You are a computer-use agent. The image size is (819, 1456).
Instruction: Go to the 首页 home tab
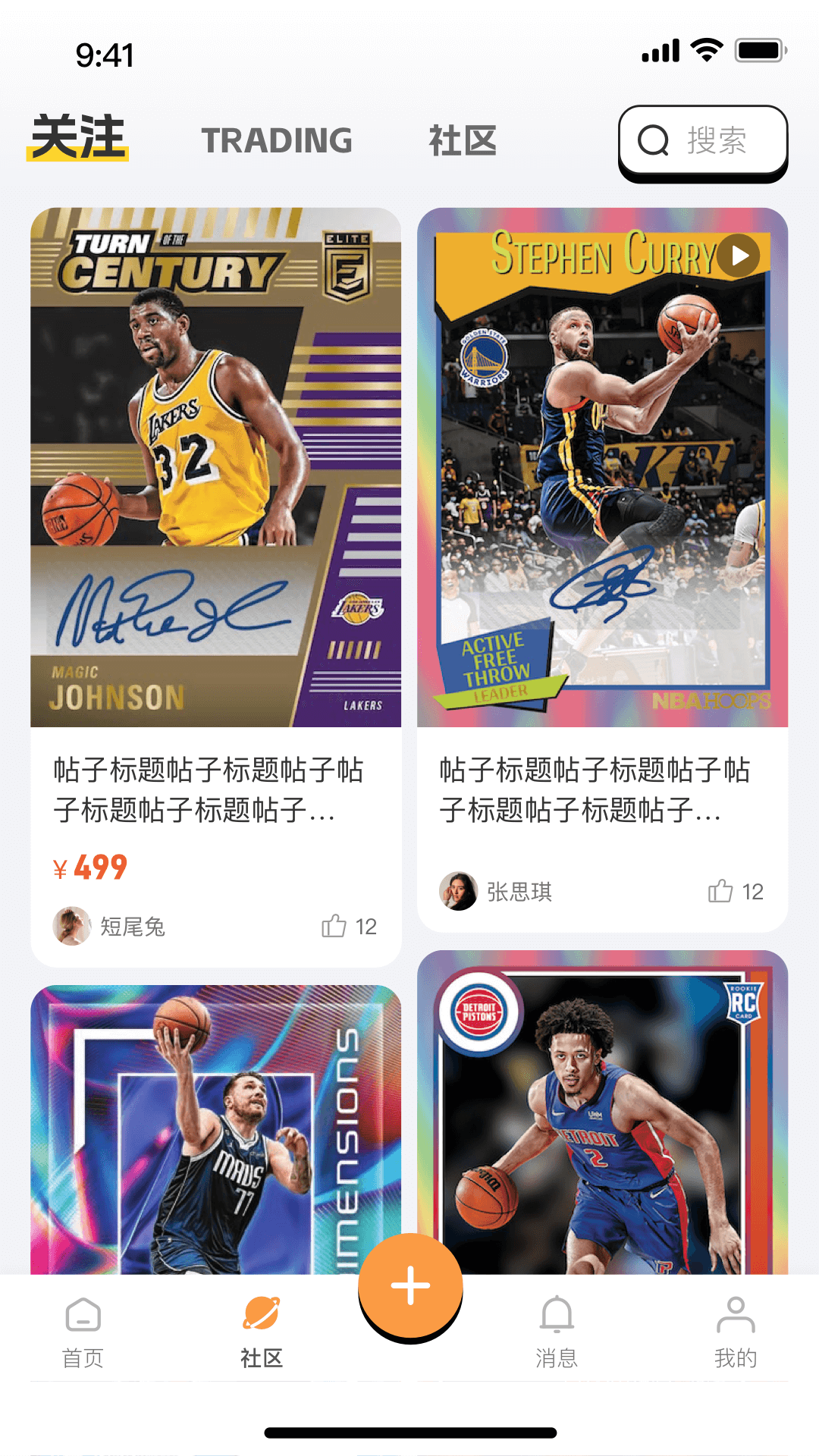(x=83, y=1332)
